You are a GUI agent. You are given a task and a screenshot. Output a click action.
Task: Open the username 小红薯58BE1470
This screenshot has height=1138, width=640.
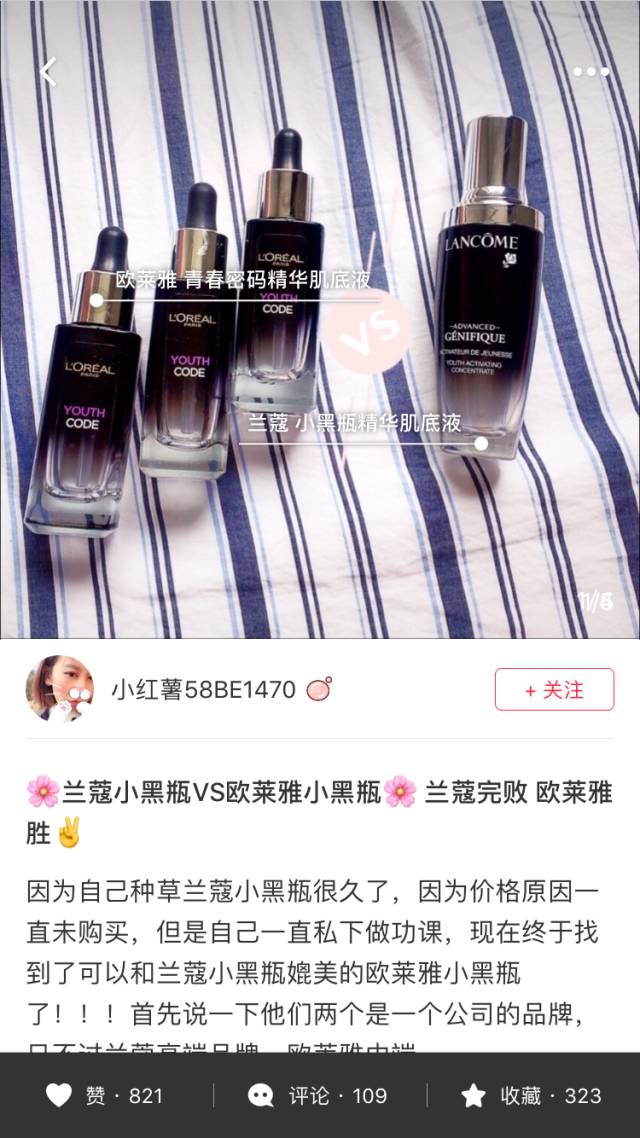[203, 690]
